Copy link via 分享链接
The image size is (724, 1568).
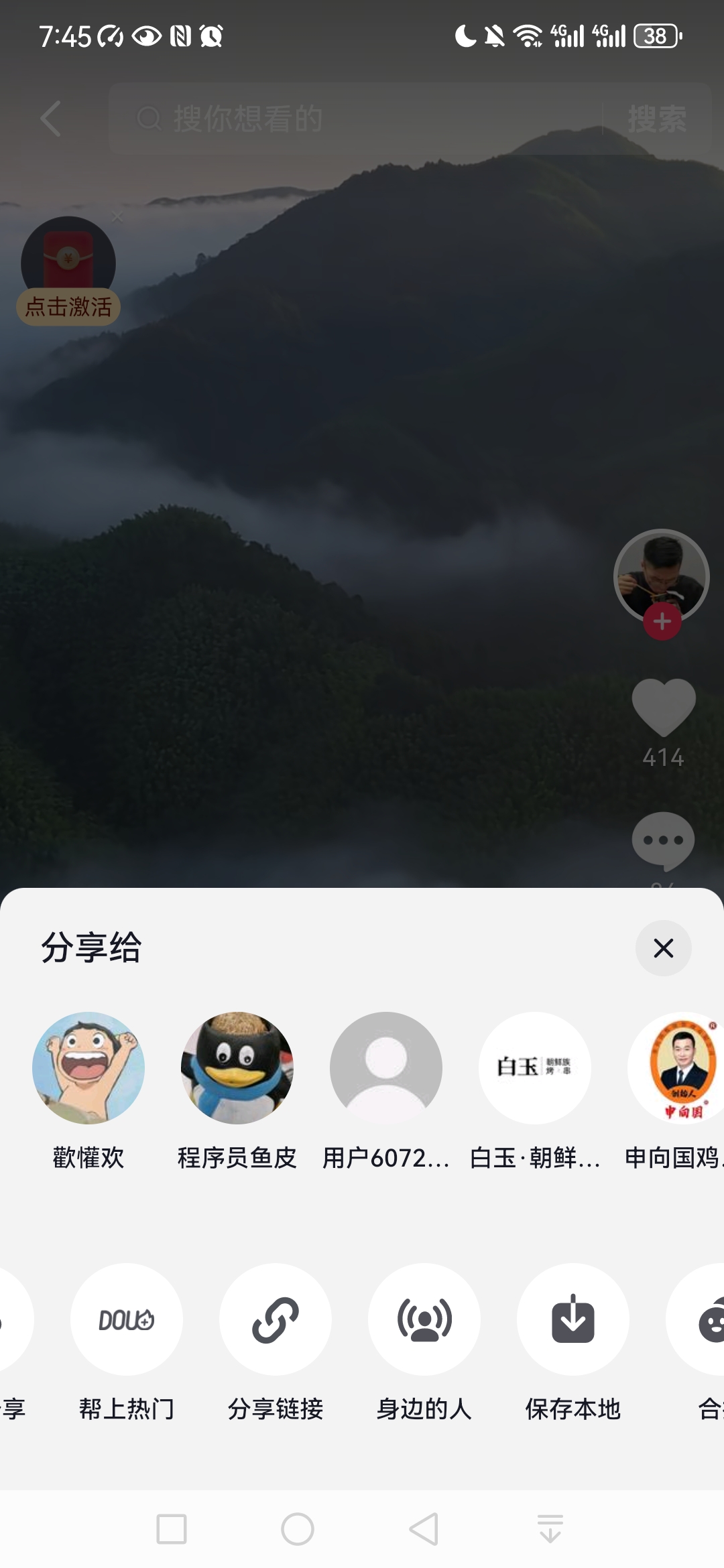click(x=276, y=1319)
